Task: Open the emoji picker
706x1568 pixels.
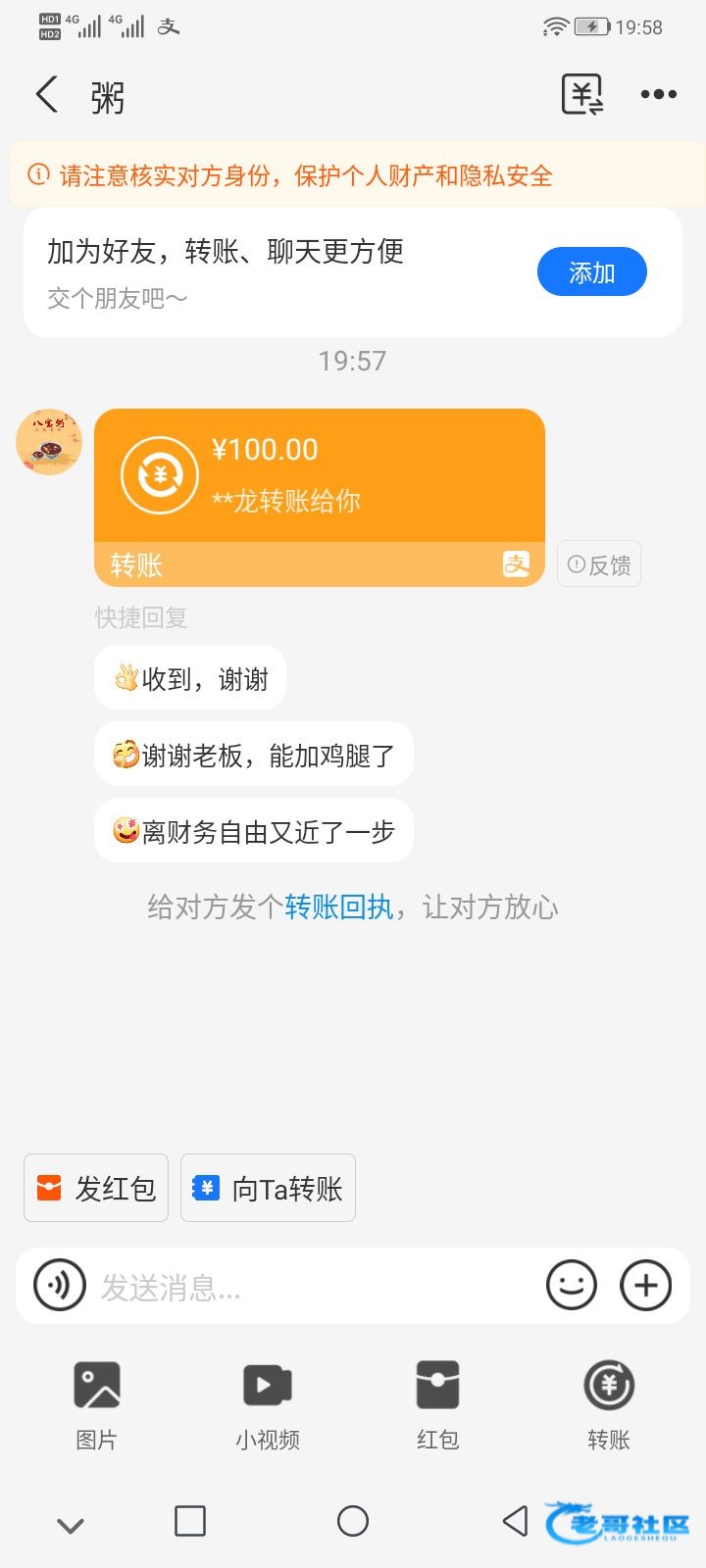Action: [x=572, y=1285]
